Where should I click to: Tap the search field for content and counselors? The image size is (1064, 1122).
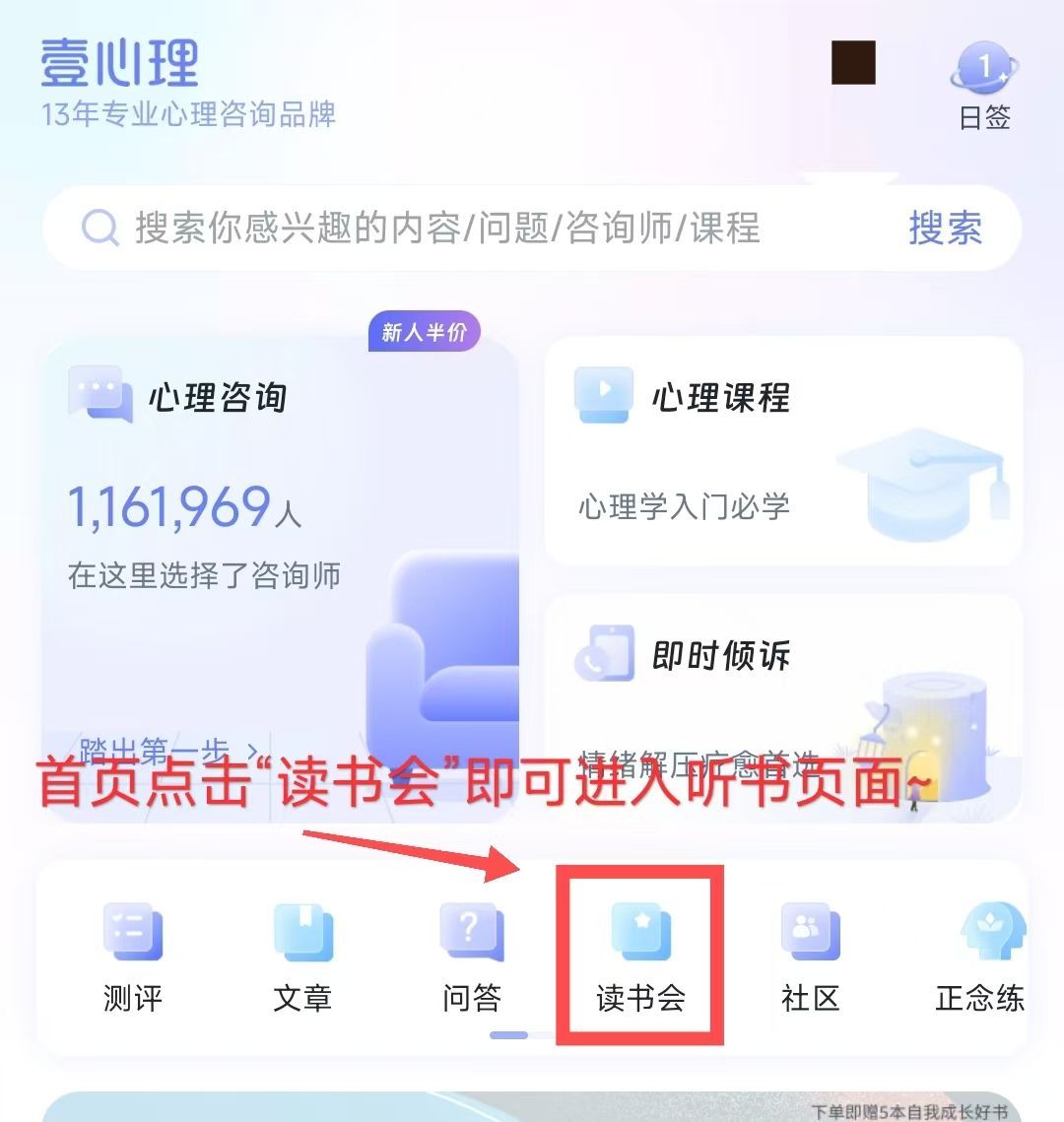click(x=473, y=229)
